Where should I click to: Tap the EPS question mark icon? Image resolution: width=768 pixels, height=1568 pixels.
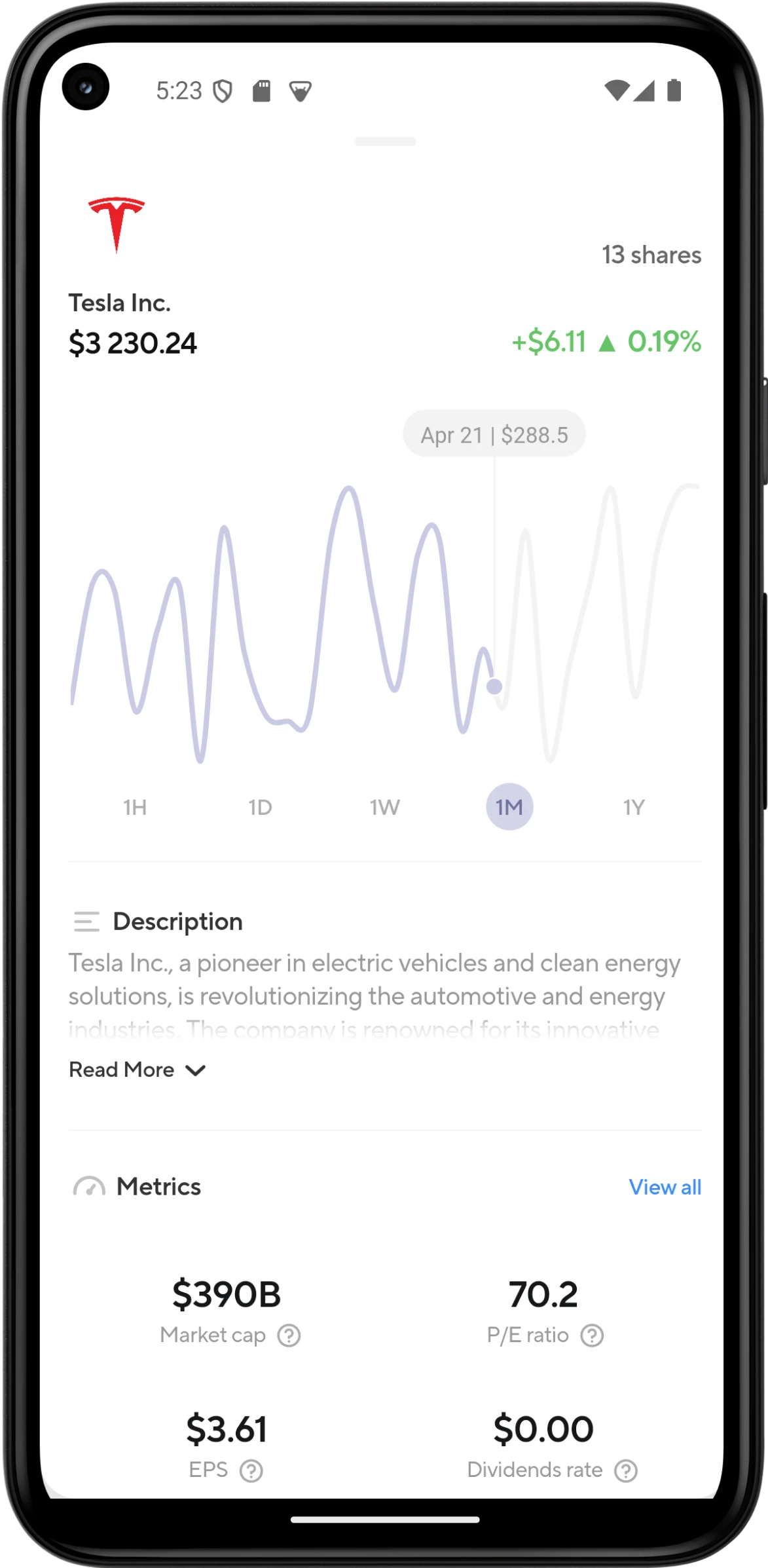coord(251,1470)
